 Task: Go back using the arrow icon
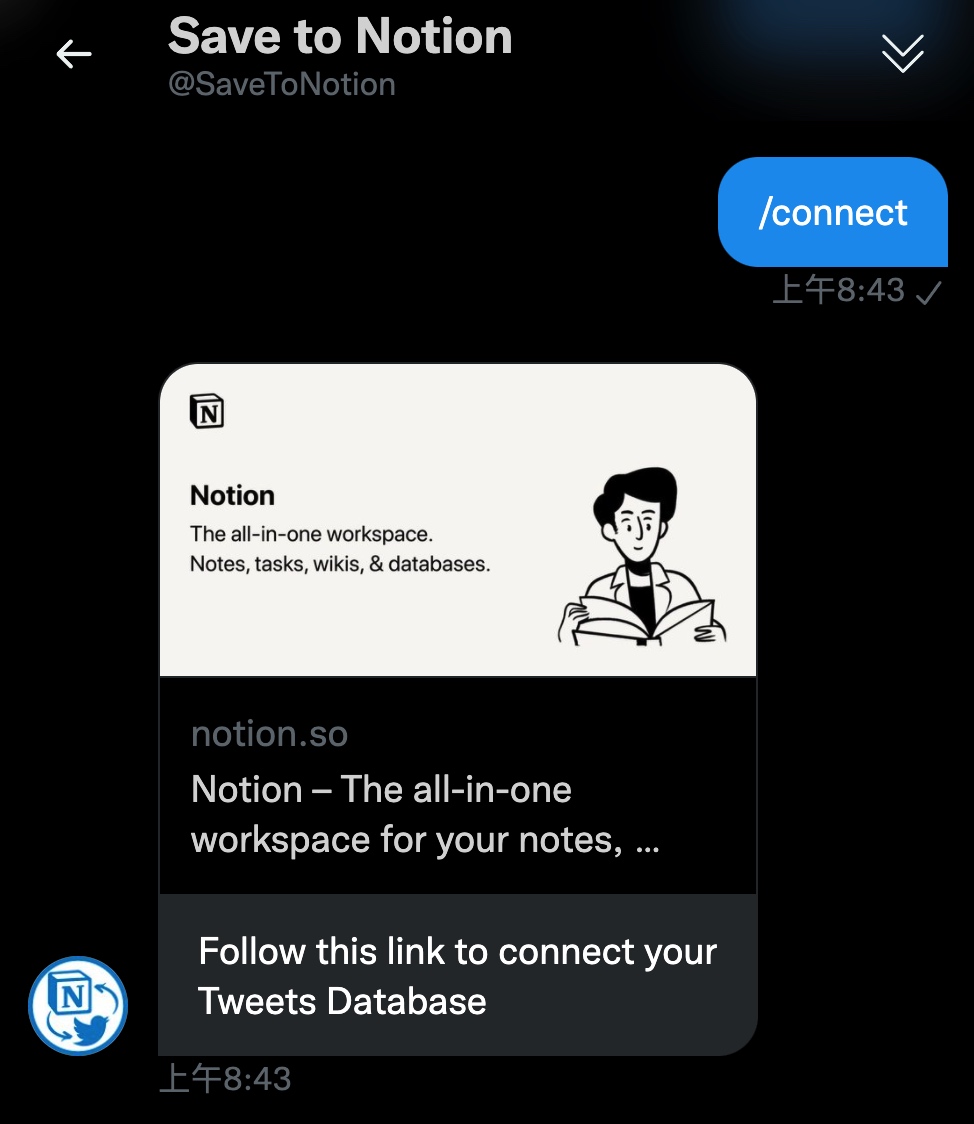pos(74,54)
